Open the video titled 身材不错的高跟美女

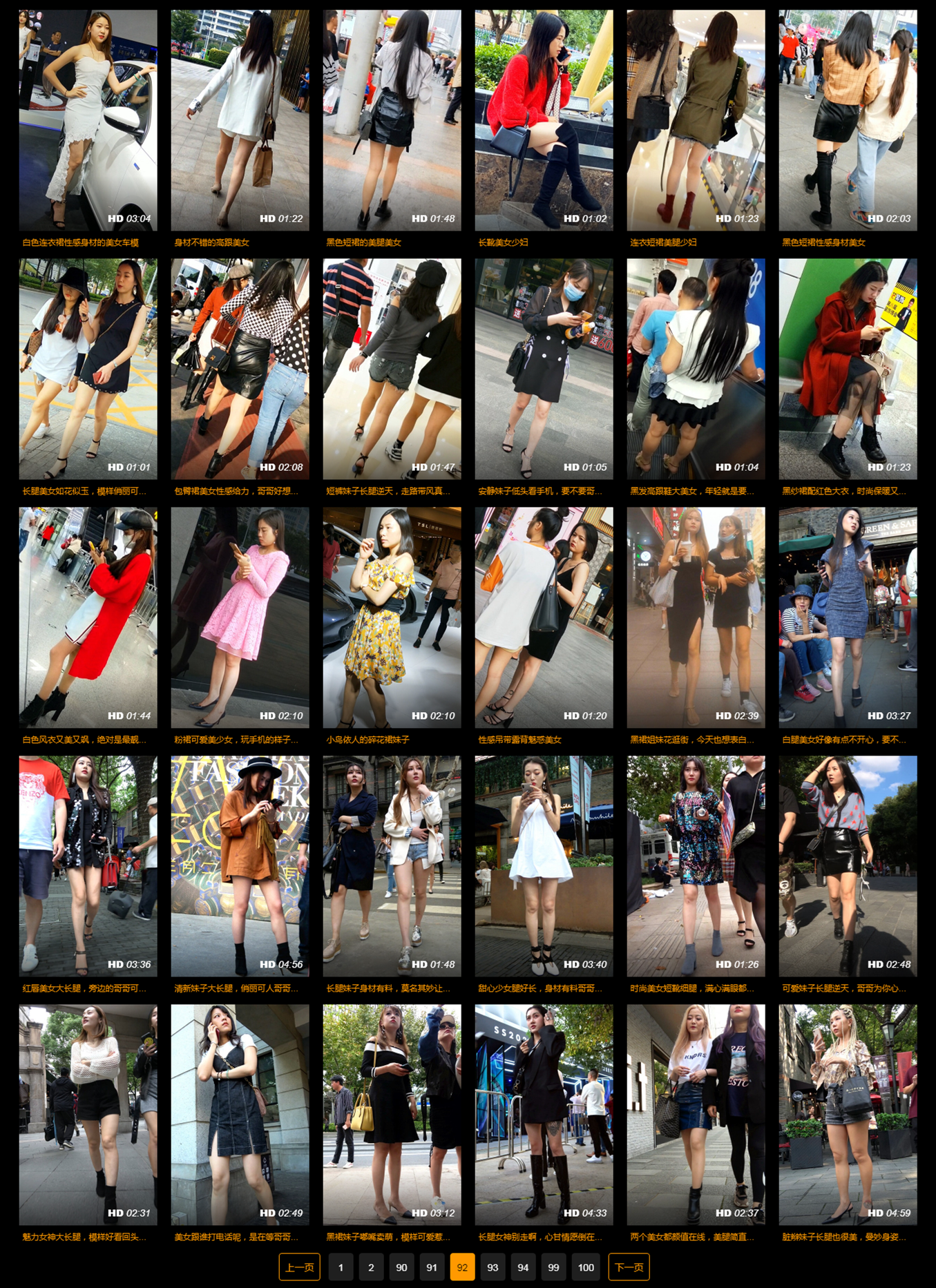[x=240, y=120]
